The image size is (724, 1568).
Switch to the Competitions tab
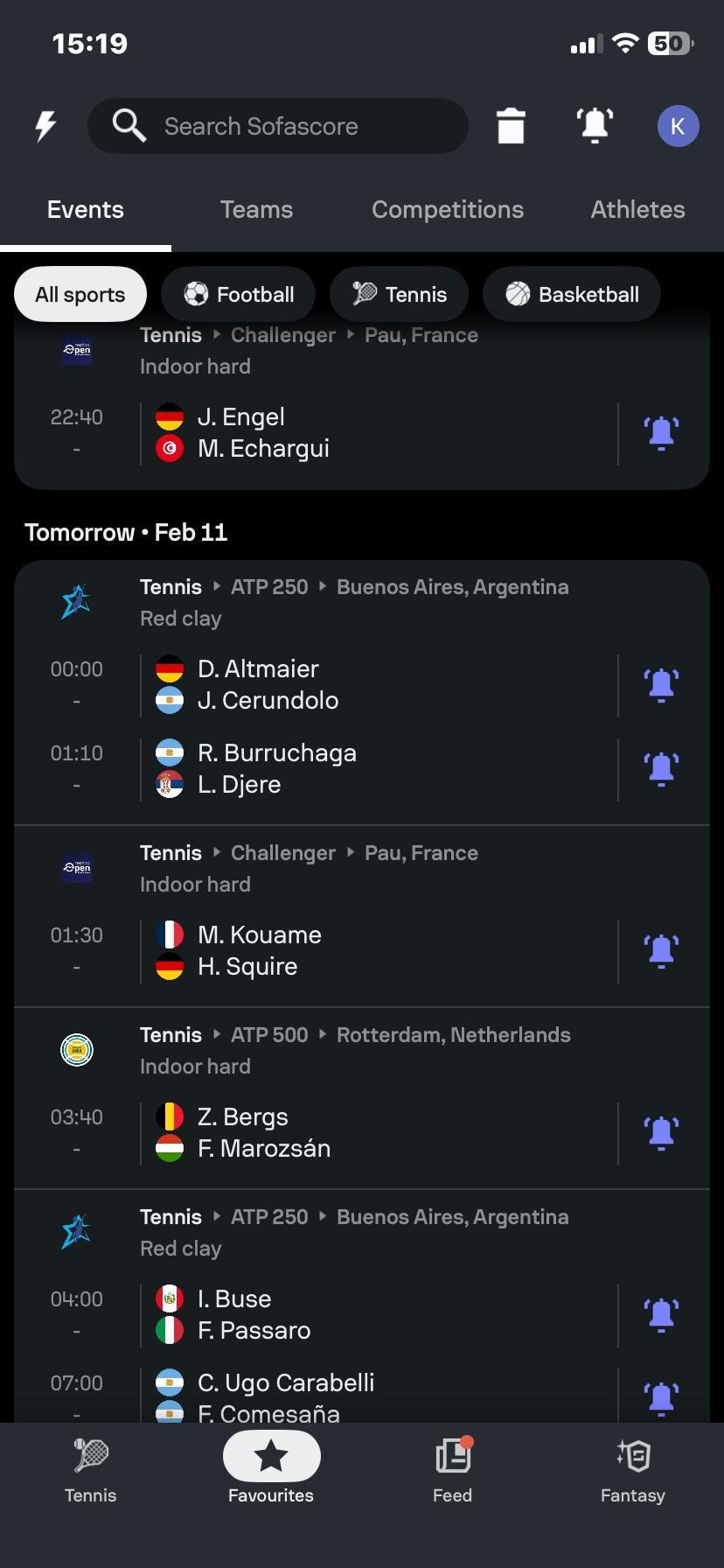448,210
